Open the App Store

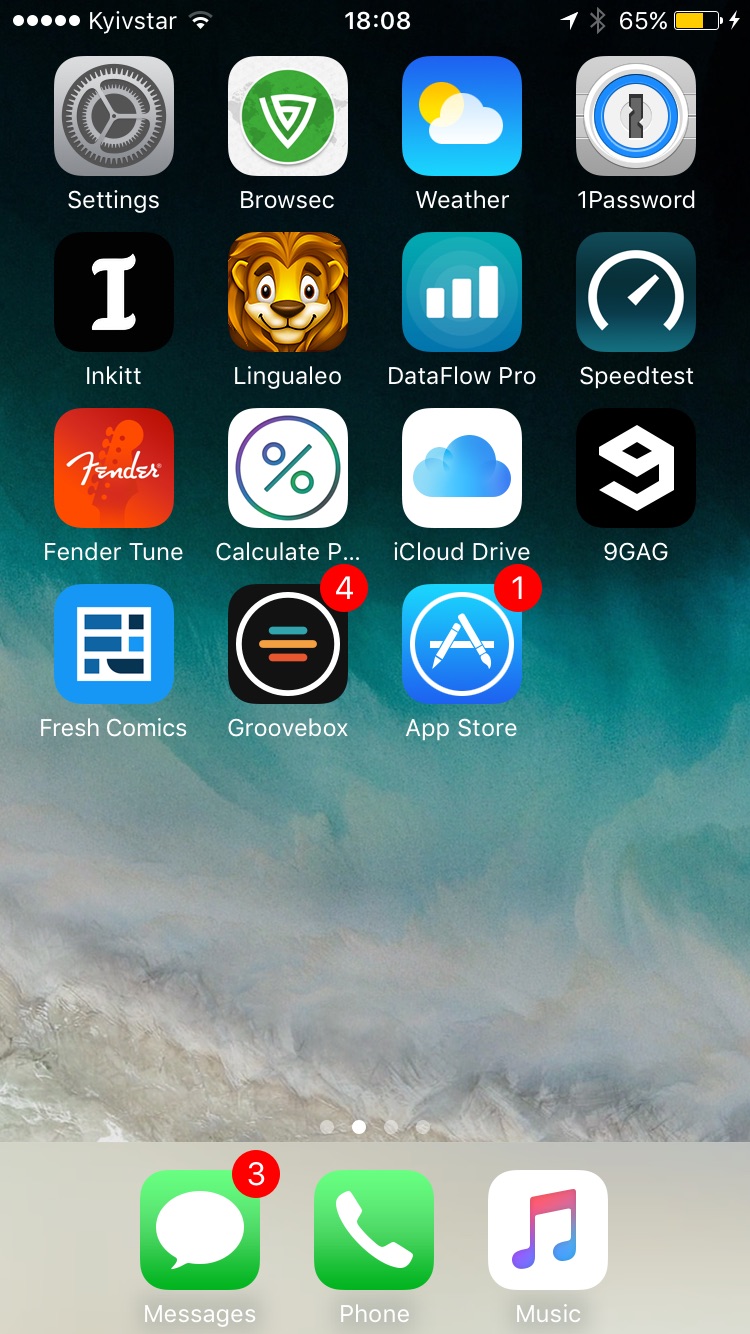[x=462, y=644]
